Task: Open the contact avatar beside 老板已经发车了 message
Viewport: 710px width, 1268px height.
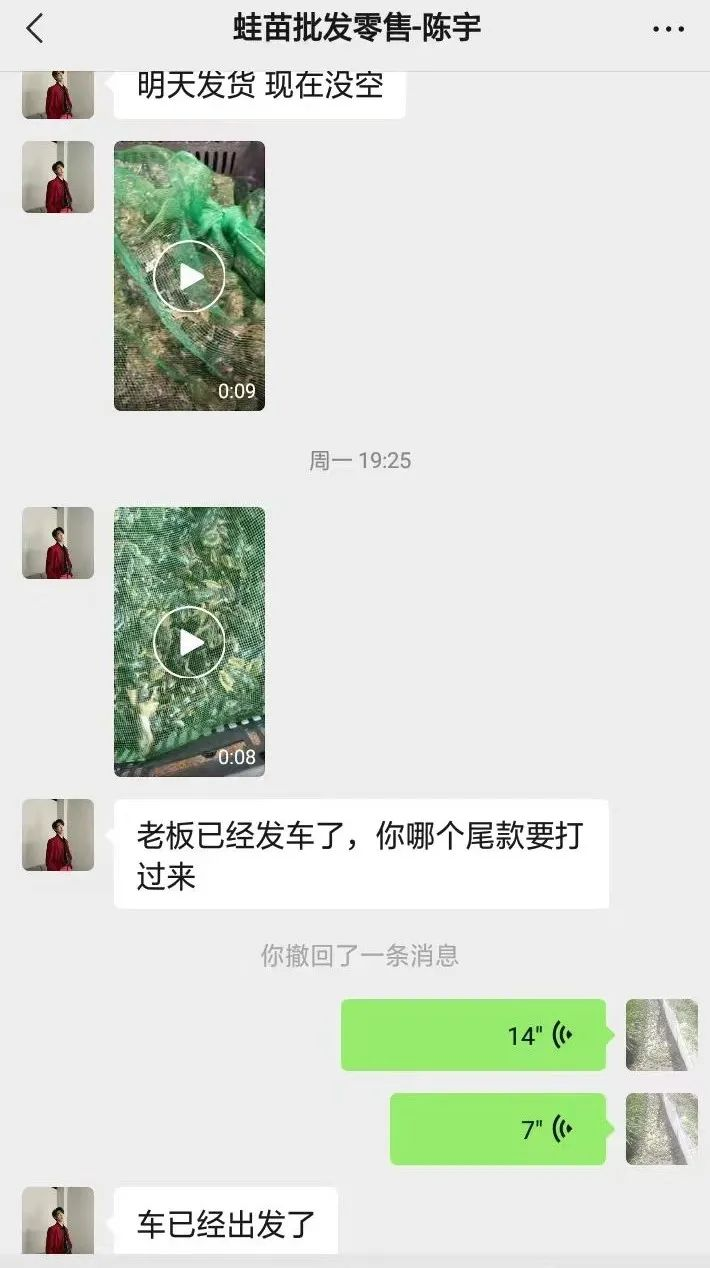Action: [x=58, y=835]
